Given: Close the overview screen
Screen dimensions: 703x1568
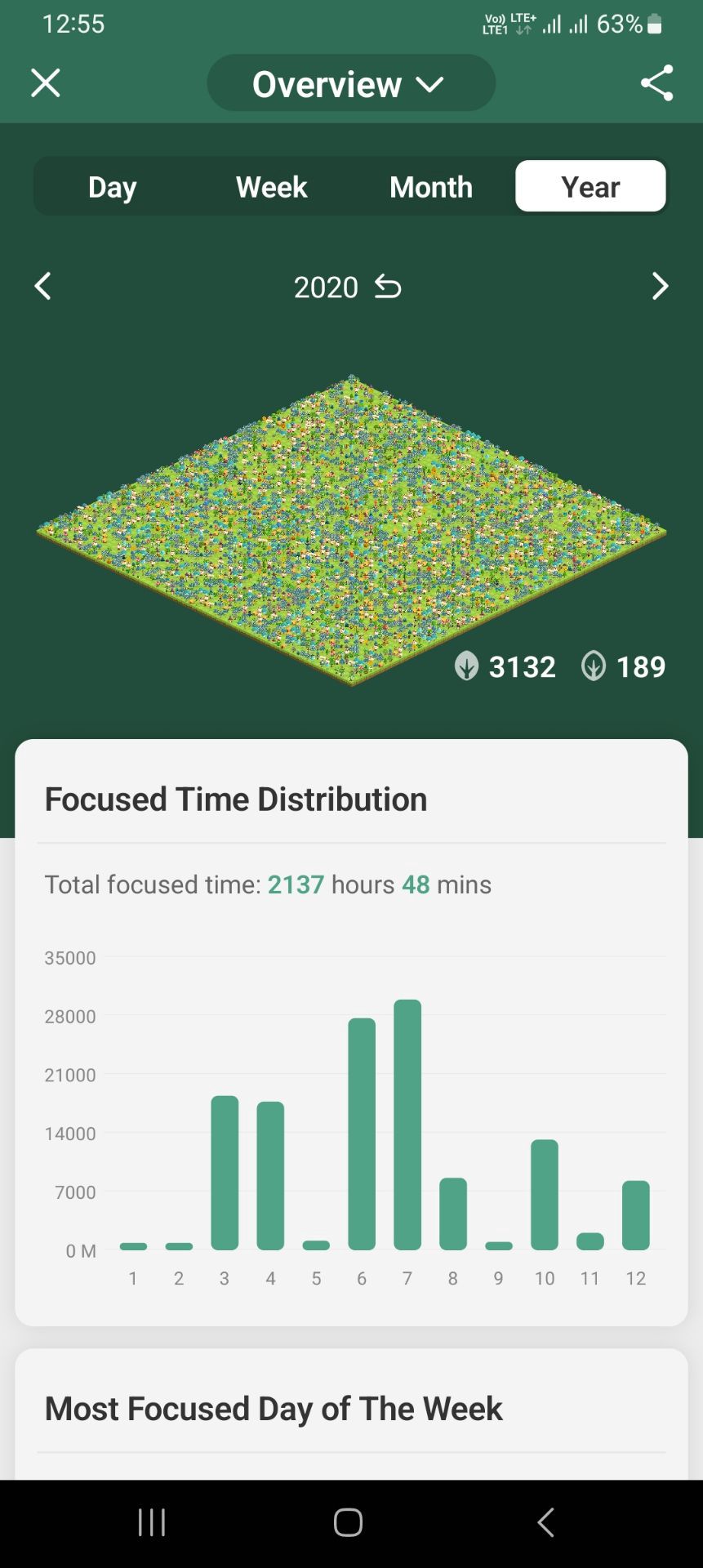Looking at the screenshot, I should pos(46,82).
